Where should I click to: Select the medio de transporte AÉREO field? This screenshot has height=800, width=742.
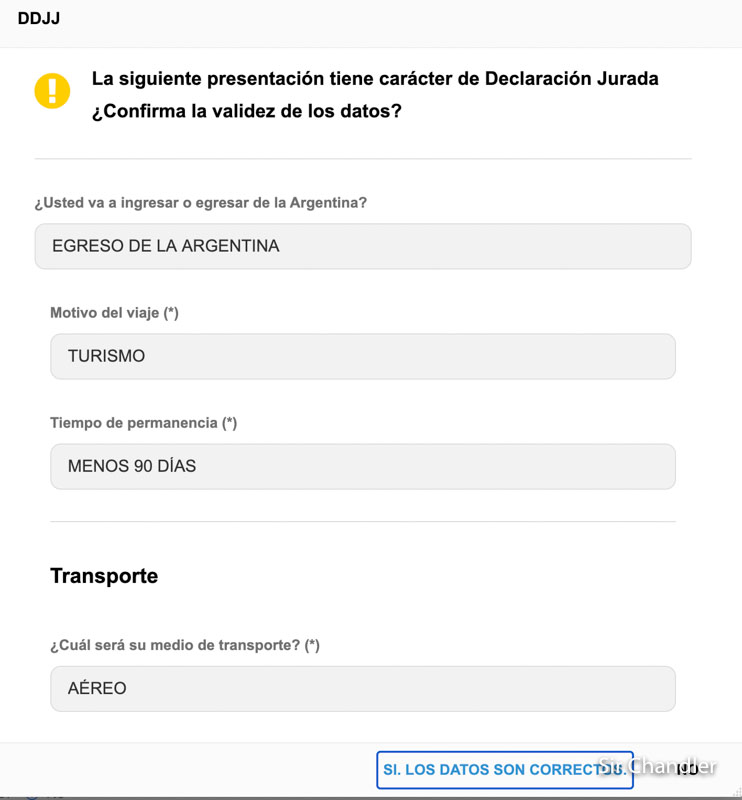pyautogui.click(x=362, y=688)
